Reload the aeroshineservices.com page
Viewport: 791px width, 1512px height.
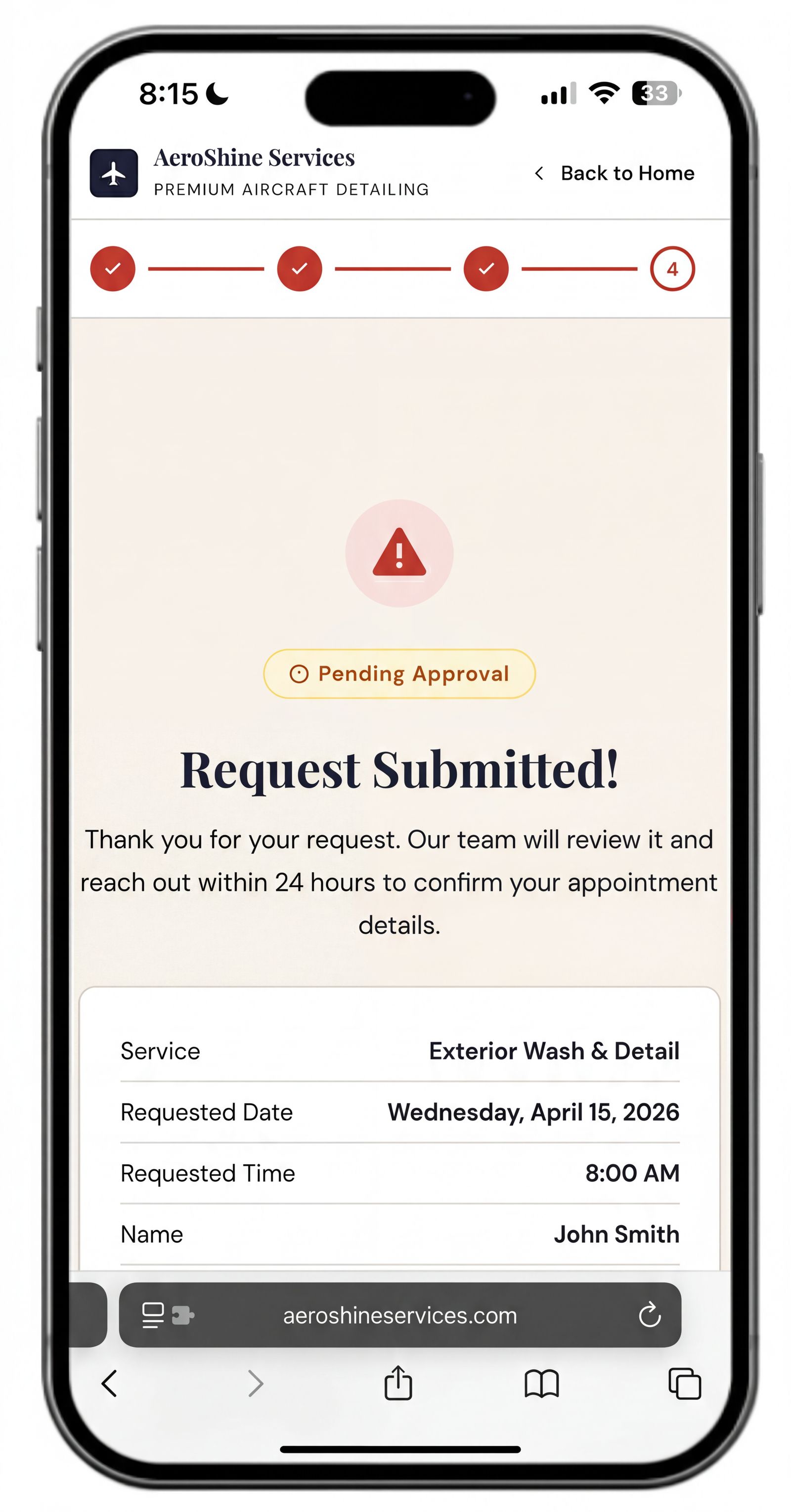pos(649,1315)
